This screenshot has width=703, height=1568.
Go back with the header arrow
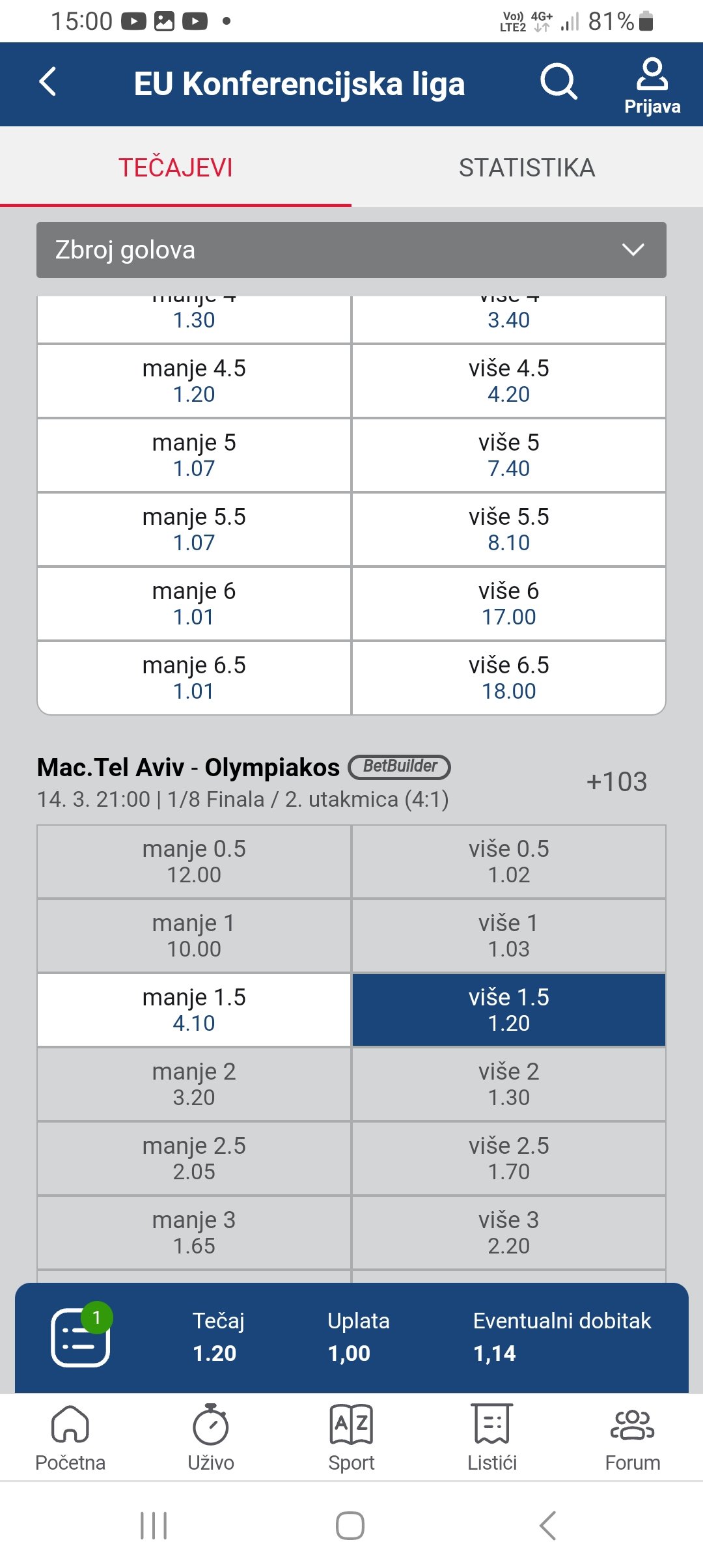(x=48, y=82)
